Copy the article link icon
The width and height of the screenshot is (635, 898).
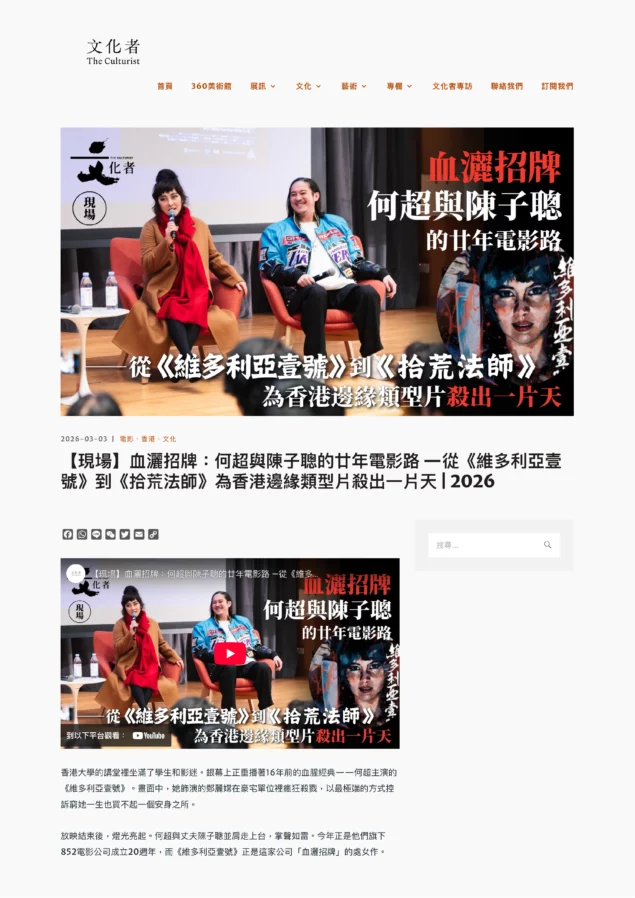[153, 534]
